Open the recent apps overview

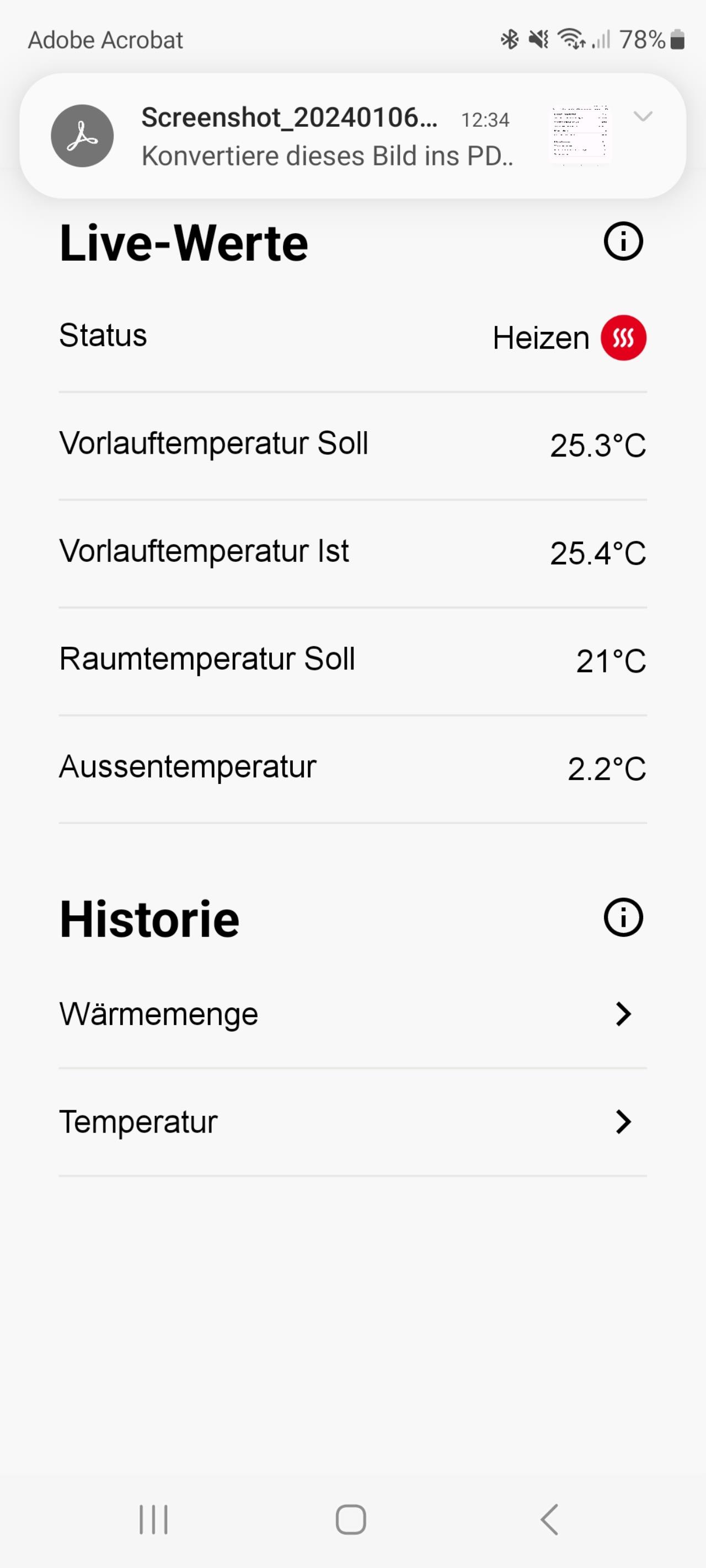153,1519
